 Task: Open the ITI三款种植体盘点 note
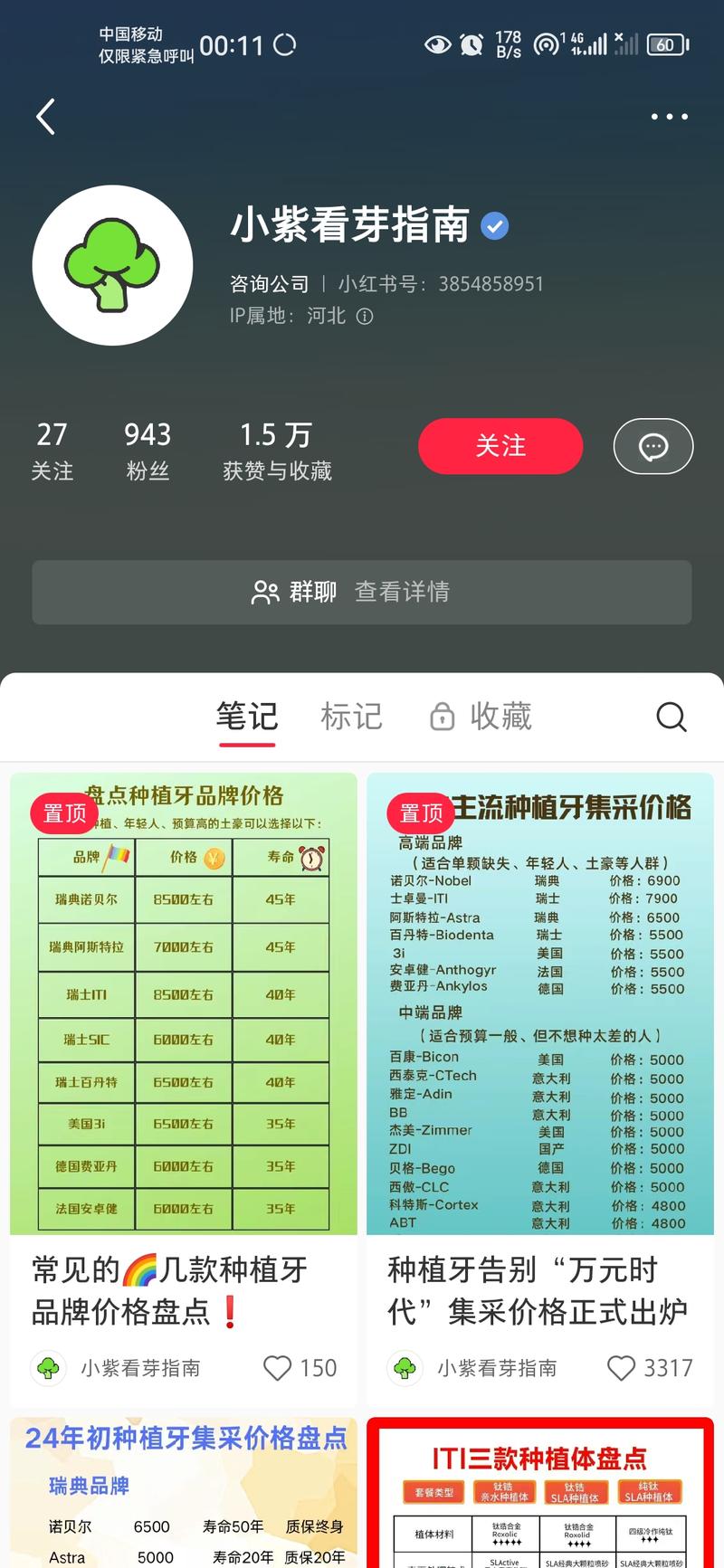pyautogui.click(x=540, y=1493)
